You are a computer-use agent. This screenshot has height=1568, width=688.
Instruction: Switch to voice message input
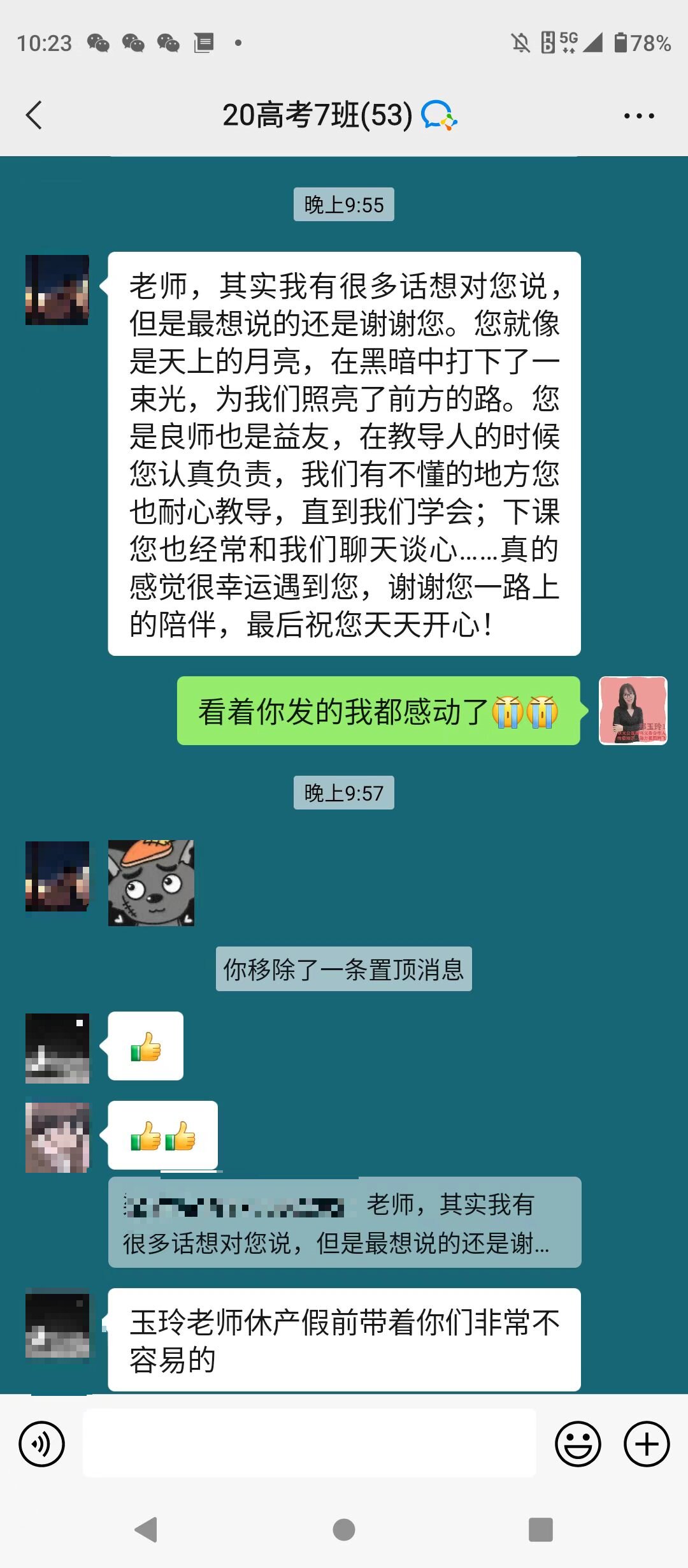click(42, 1444)
